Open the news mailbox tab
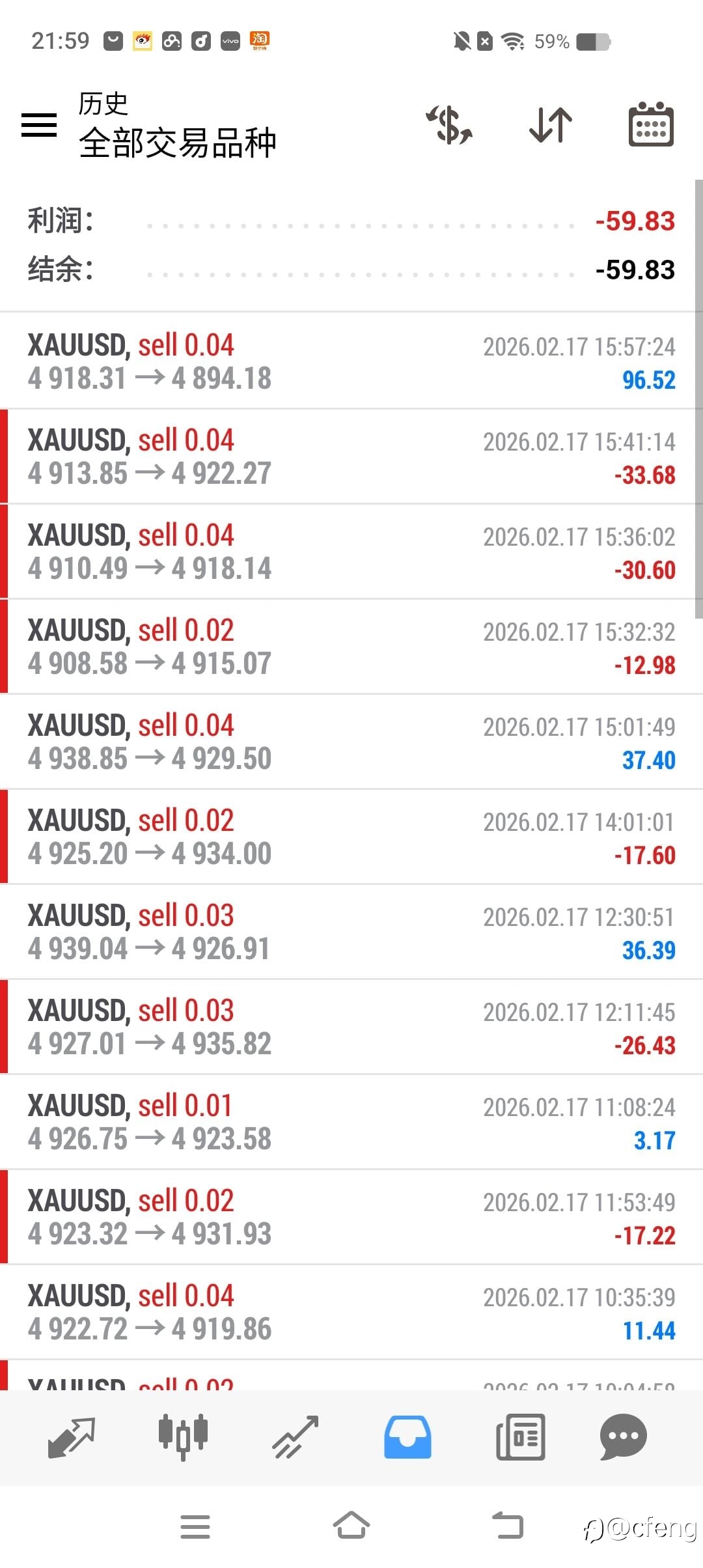 tap(520, 1436)
